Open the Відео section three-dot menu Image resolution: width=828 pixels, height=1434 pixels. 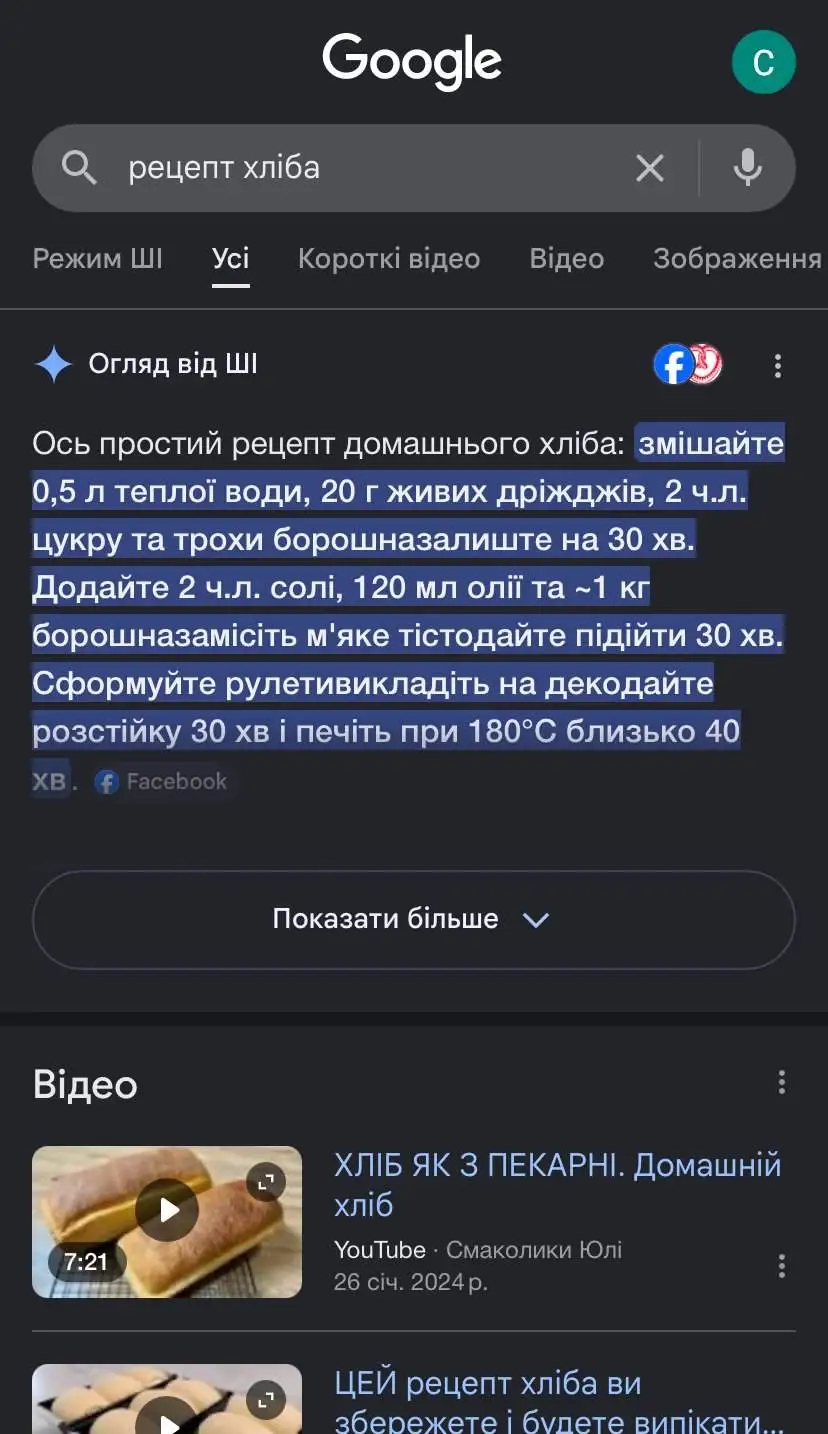pos(782,1082)
